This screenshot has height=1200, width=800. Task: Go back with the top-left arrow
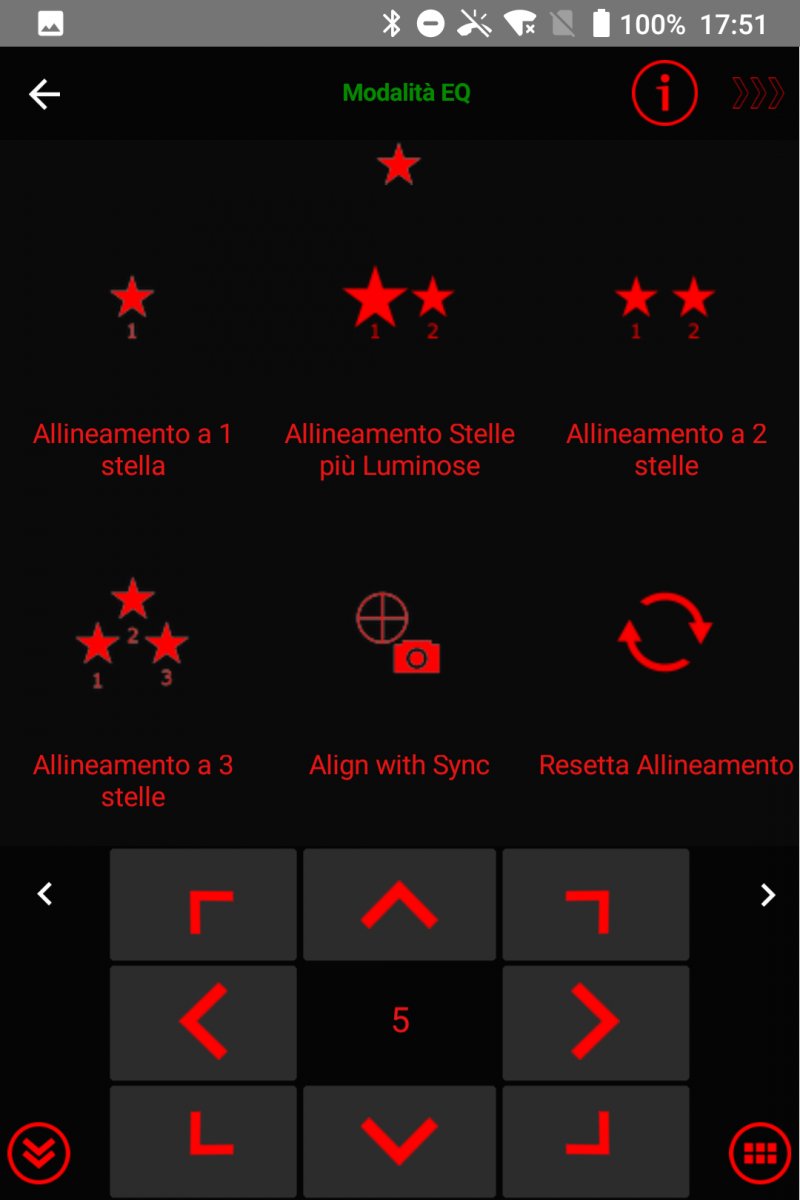click(45, 95)
